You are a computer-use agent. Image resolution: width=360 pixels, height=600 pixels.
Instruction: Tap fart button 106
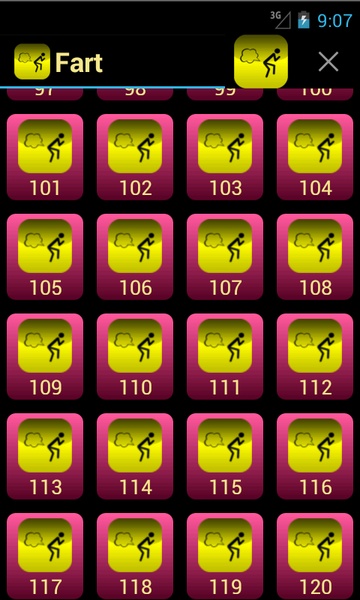click(135, 257)
